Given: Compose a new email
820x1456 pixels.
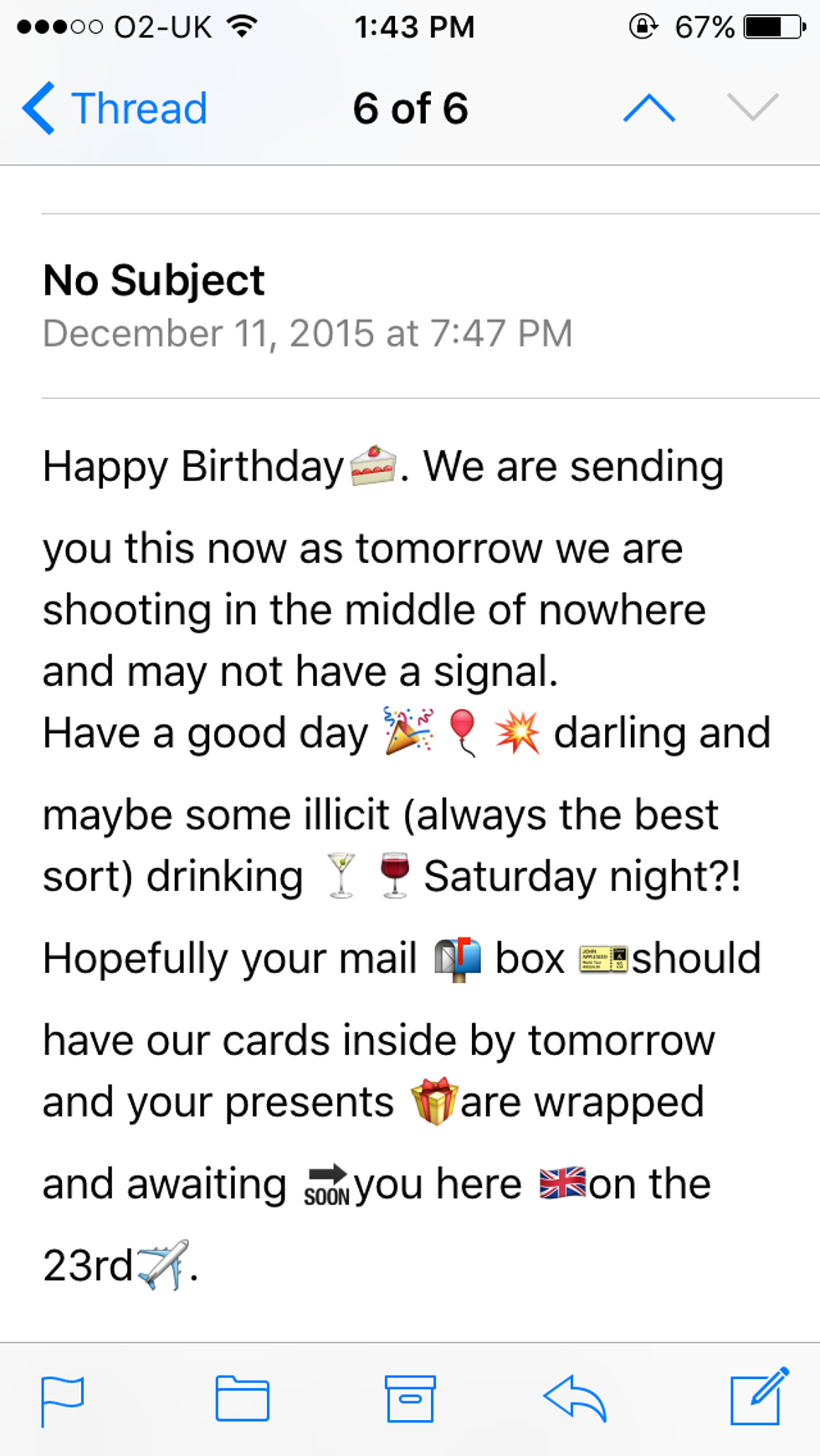Looking at the screenshot, I should (x=759, y=1397).
